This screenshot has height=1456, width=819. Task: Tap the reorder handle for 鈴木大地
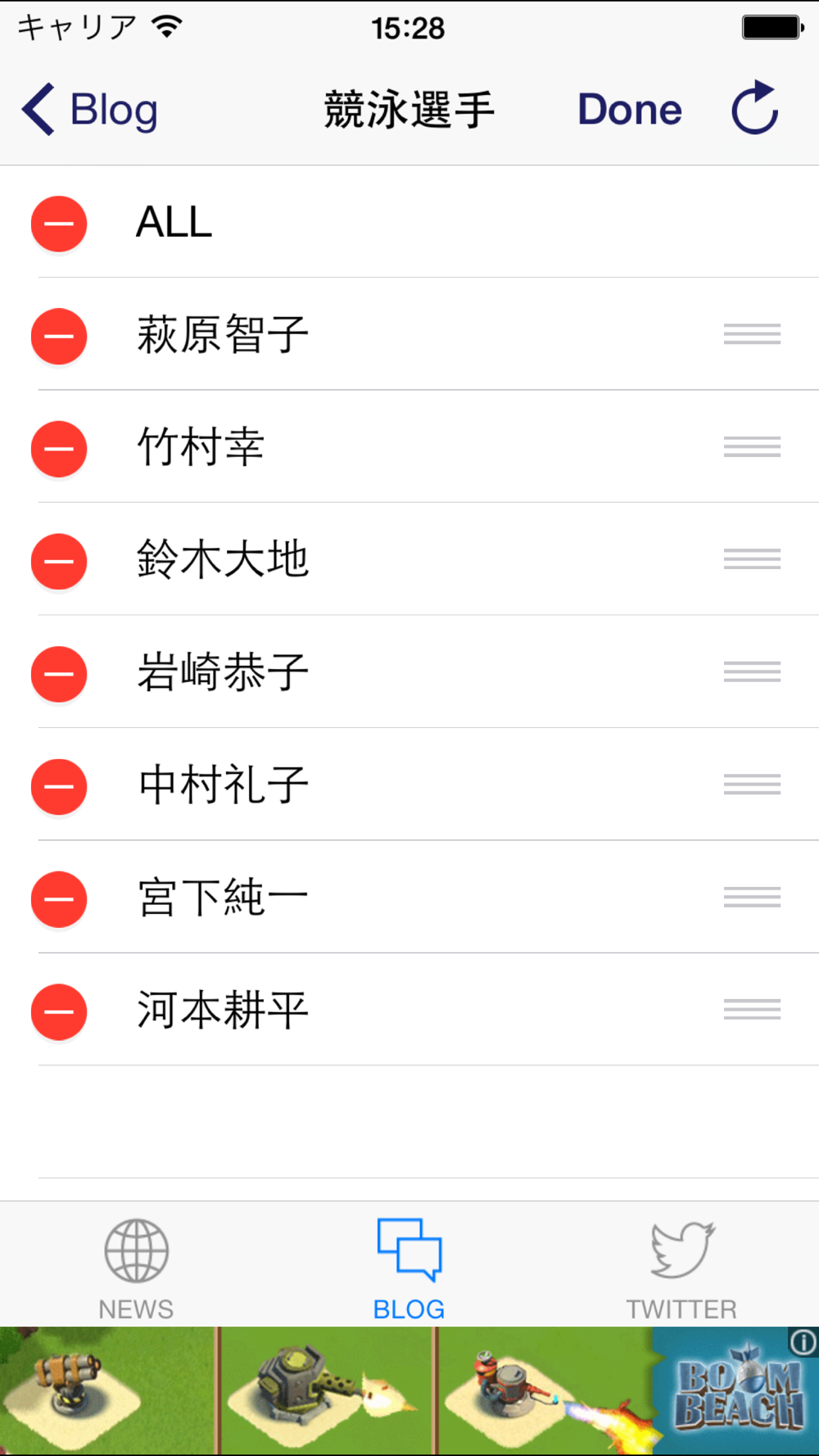pos(752,559)
